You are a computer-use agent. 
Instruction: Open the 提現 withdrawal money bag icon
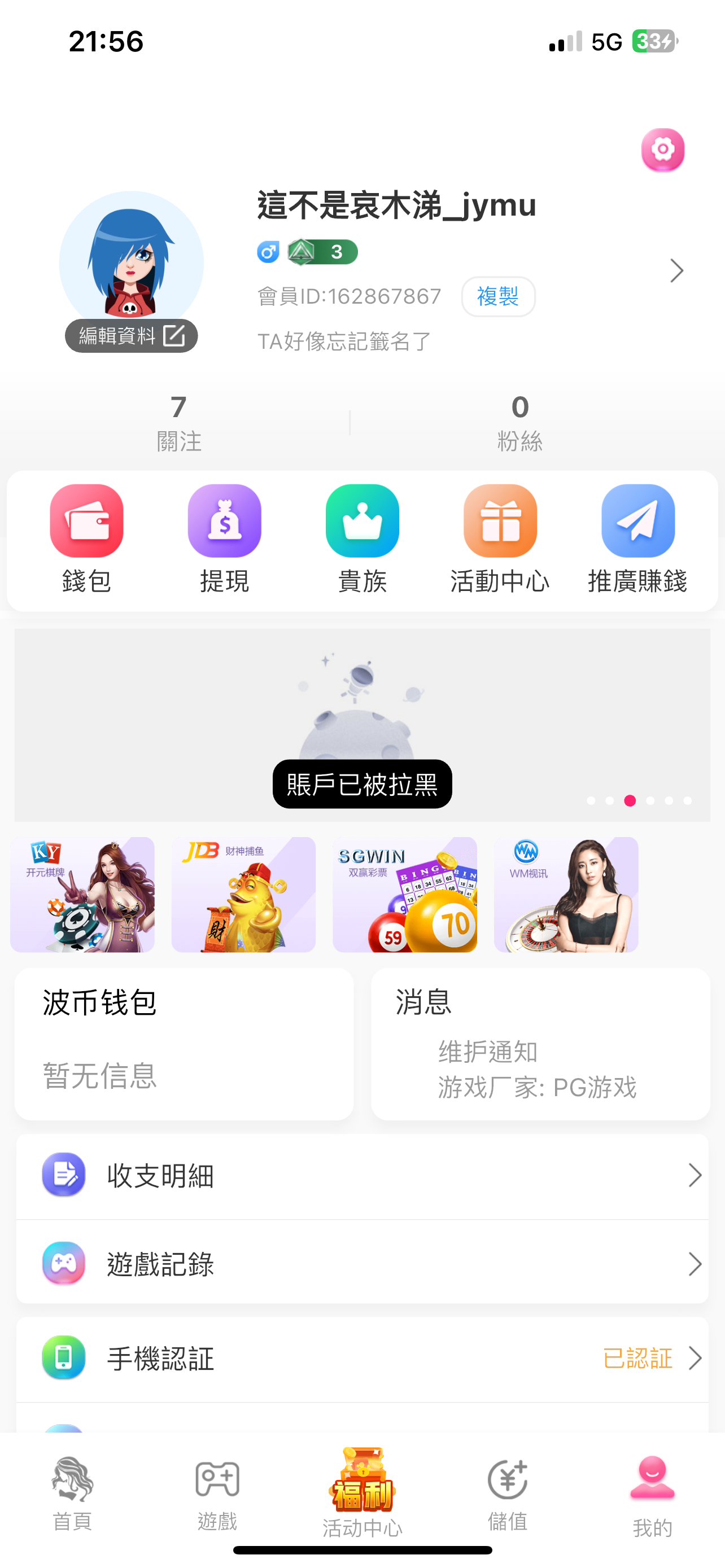pos(224,521)
